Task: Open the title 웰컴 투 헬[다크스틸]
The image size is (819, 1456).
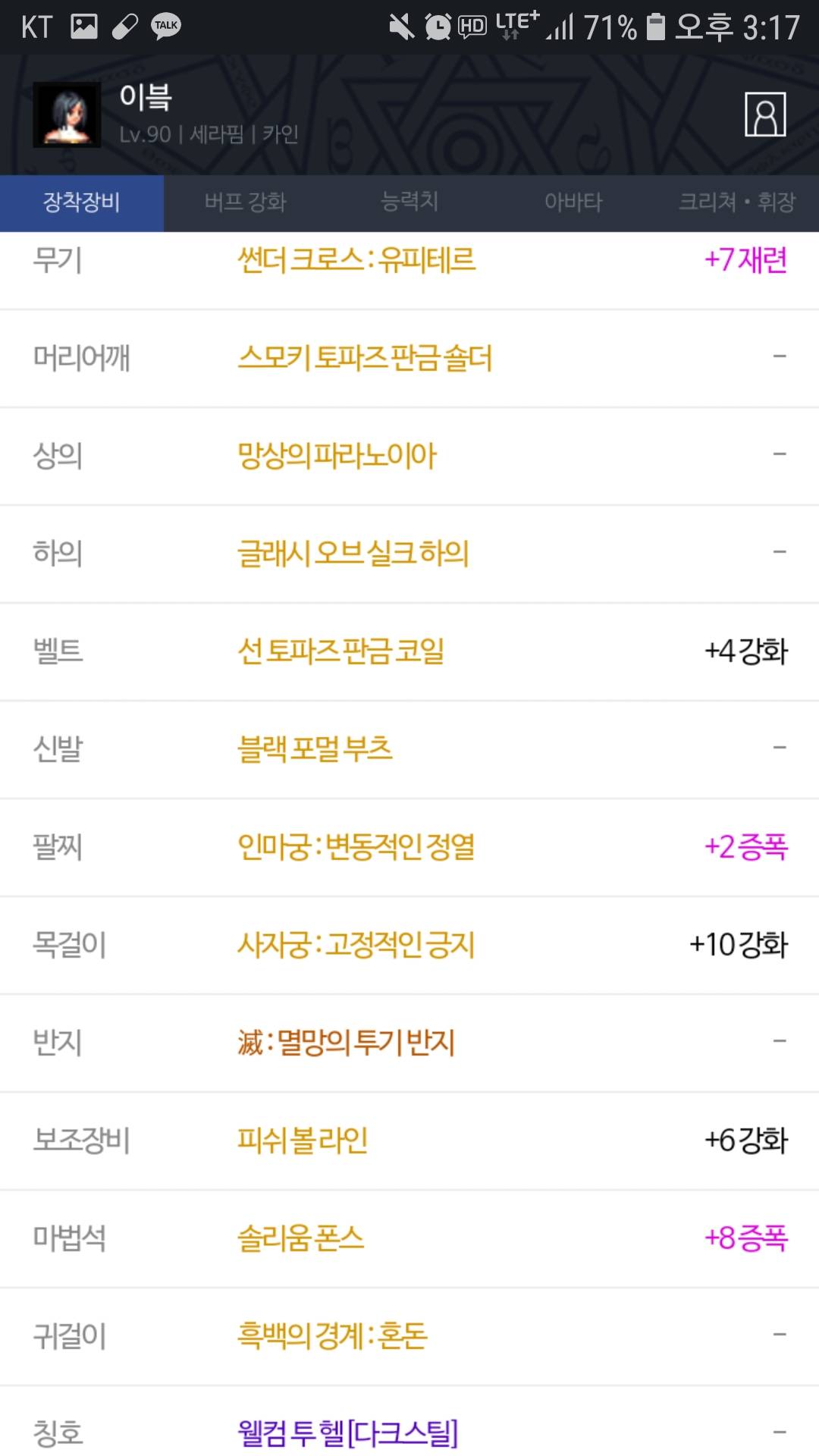Action: tap(348, 1432)
